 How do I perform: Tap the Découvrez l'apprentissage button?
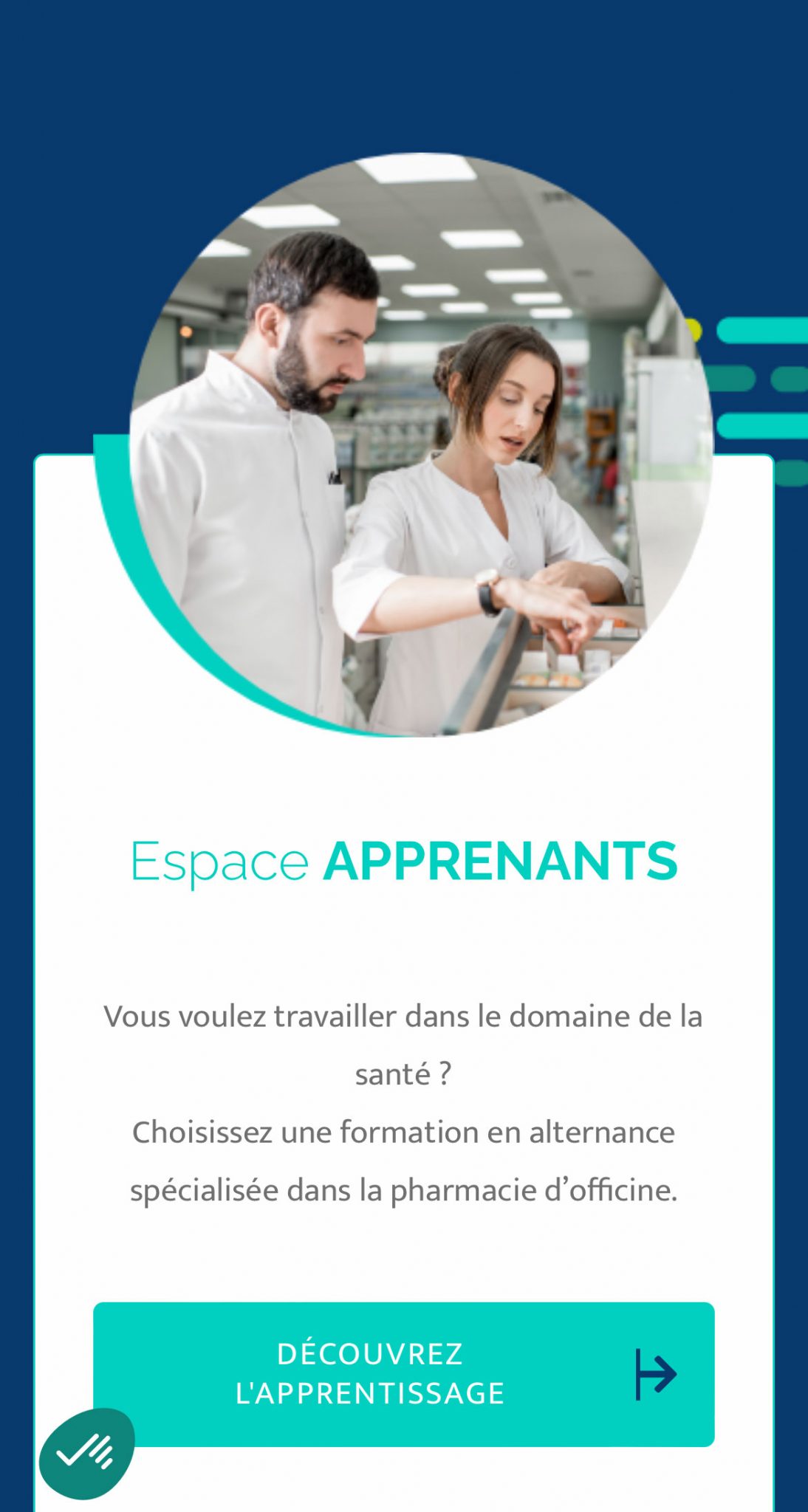tap(403, 1374)
